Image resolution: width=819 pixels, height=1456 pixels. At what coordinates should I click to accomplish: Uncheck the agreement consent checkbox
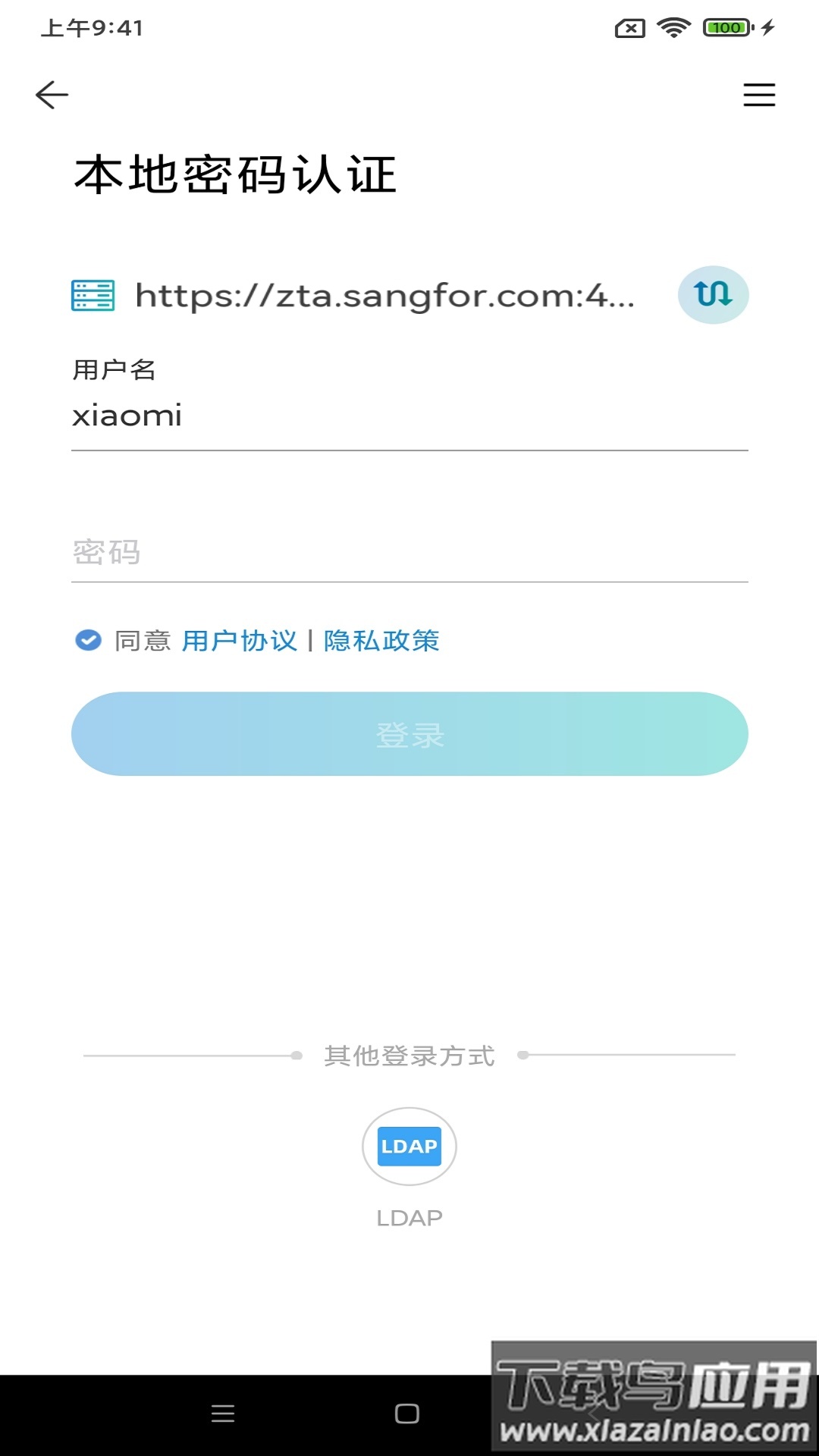coord(89,641)
